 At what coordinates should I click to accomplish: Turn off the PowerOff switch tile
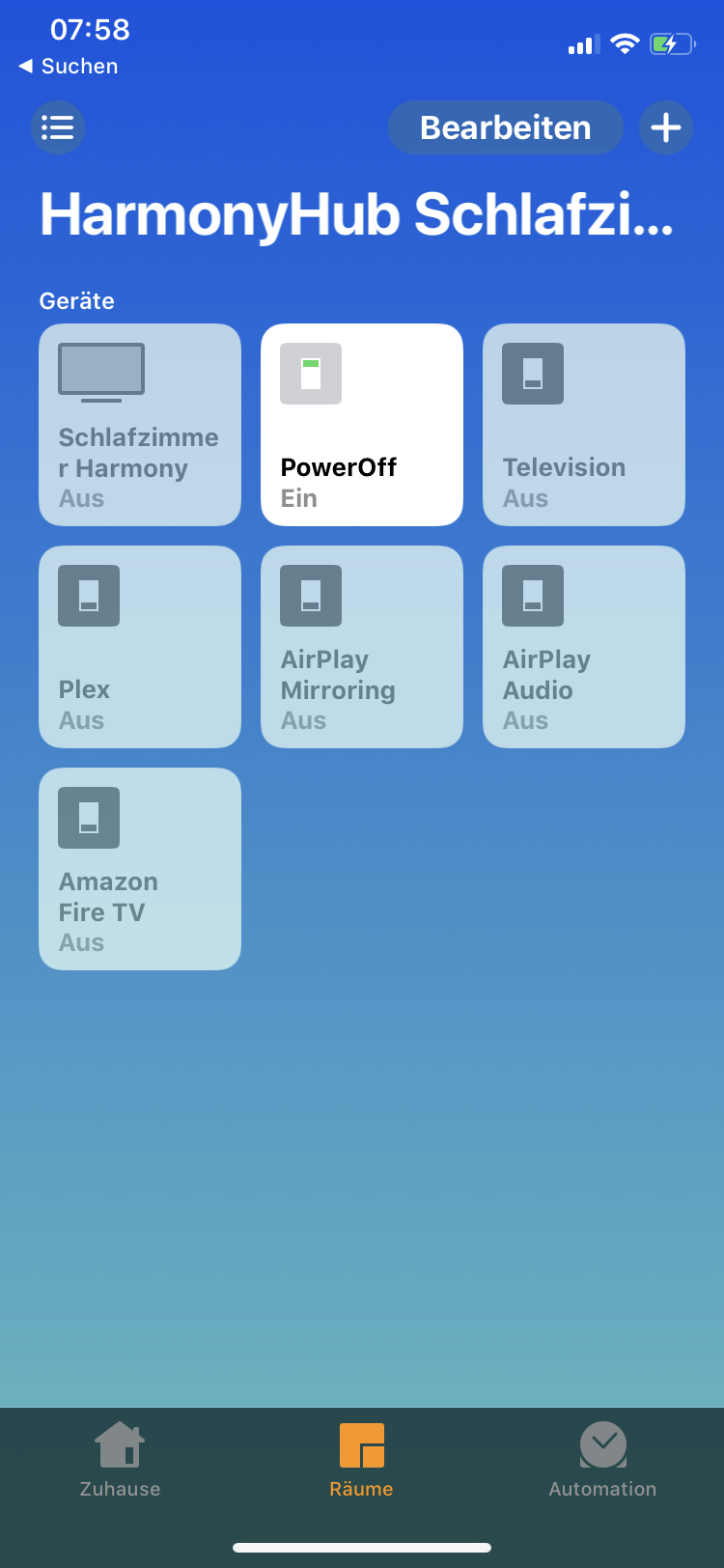(x=362, y=425)
